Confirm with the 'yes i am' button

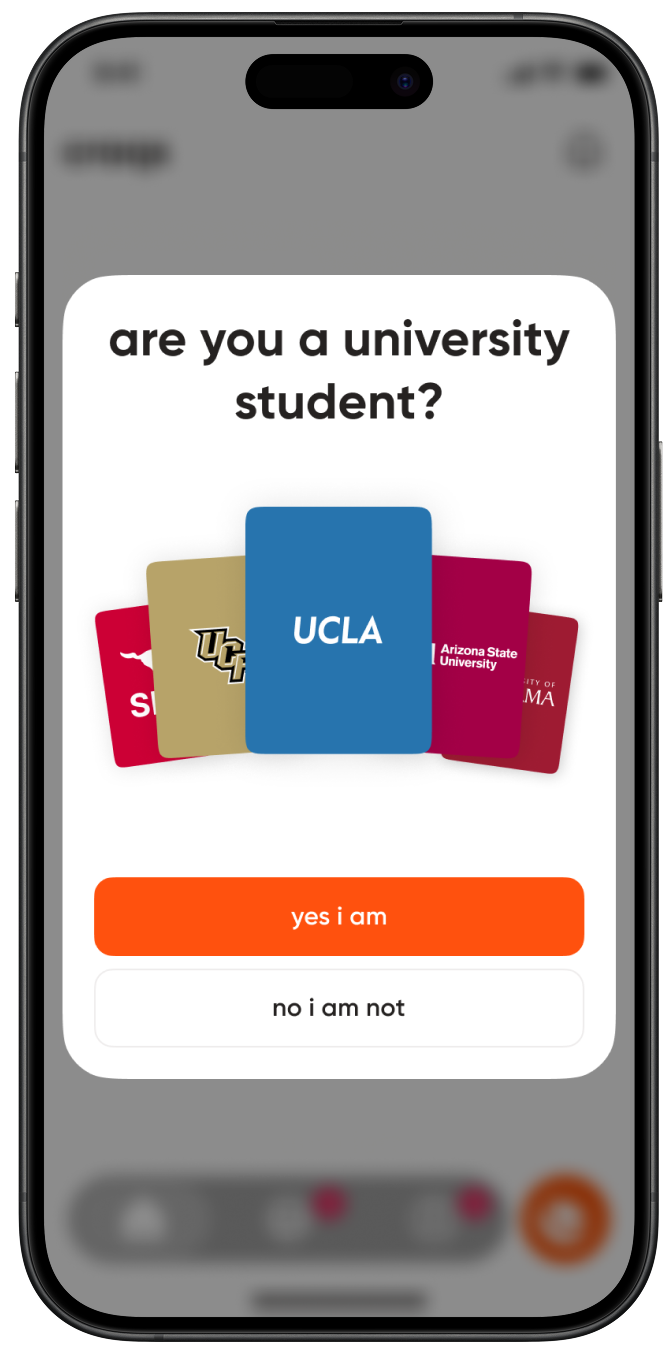click(338, 916)
